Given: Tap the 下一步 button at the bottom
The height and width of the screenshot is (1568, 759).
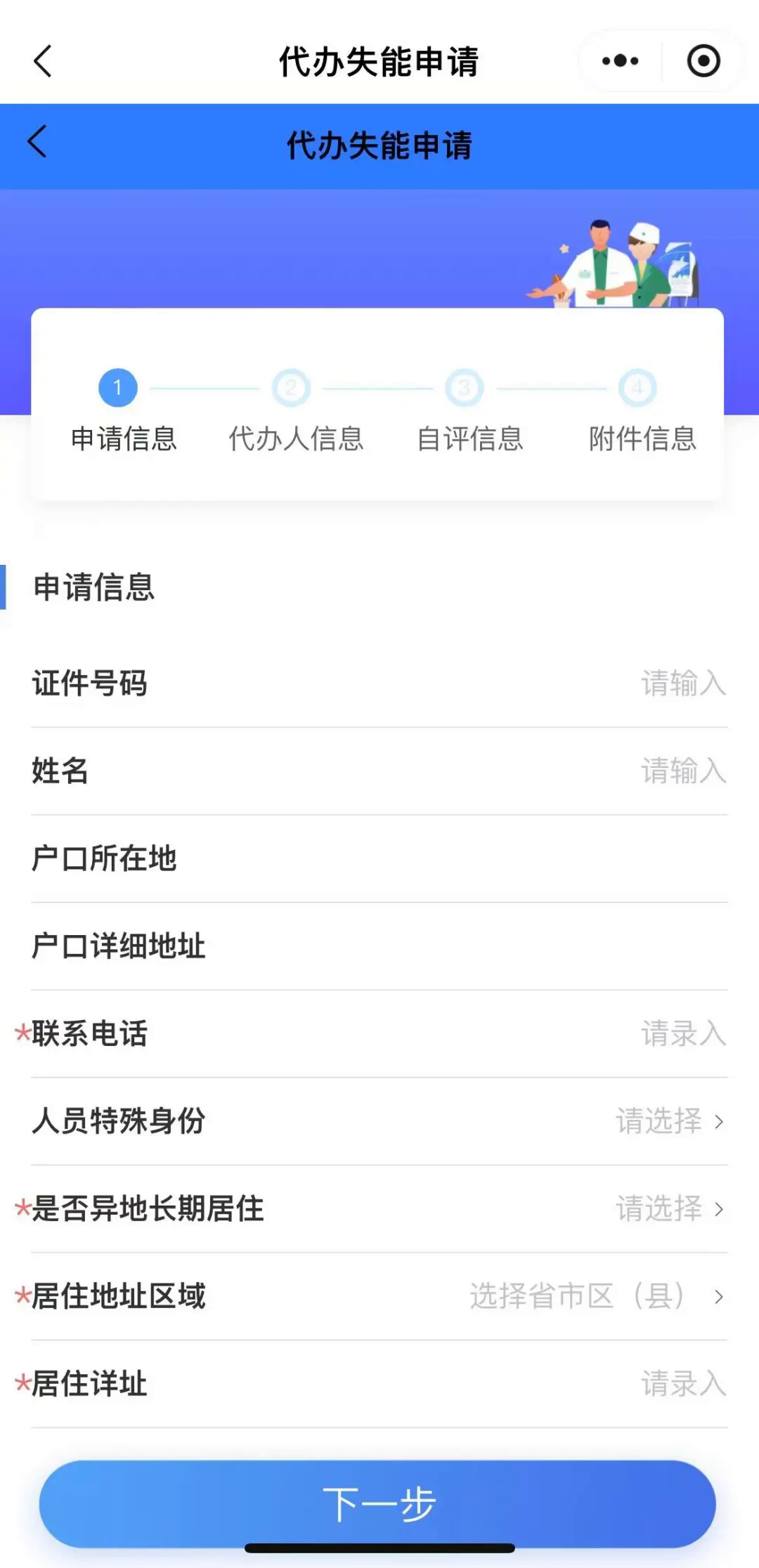Looking at the screenshot, I should [x=379, y=1503].
